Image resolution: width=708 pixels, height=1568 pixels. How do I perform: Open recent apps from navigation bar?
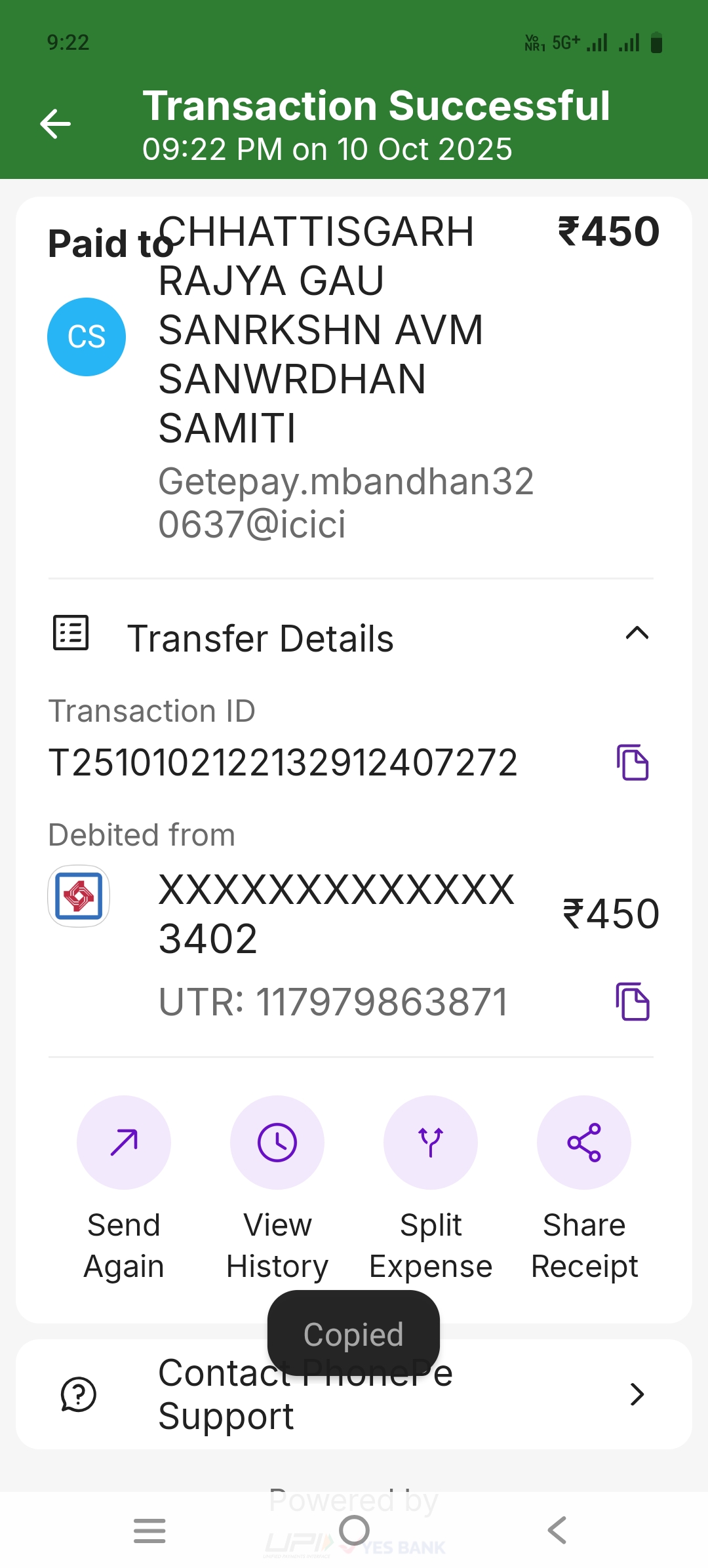coord(149,1531)
